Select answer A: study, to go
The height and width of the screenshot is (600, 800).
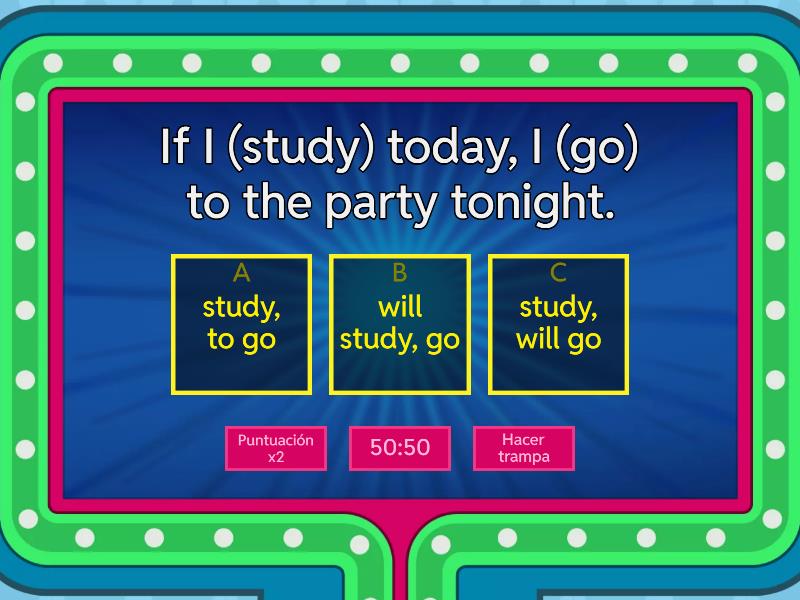pyautogui.click(x=241, y=324)
